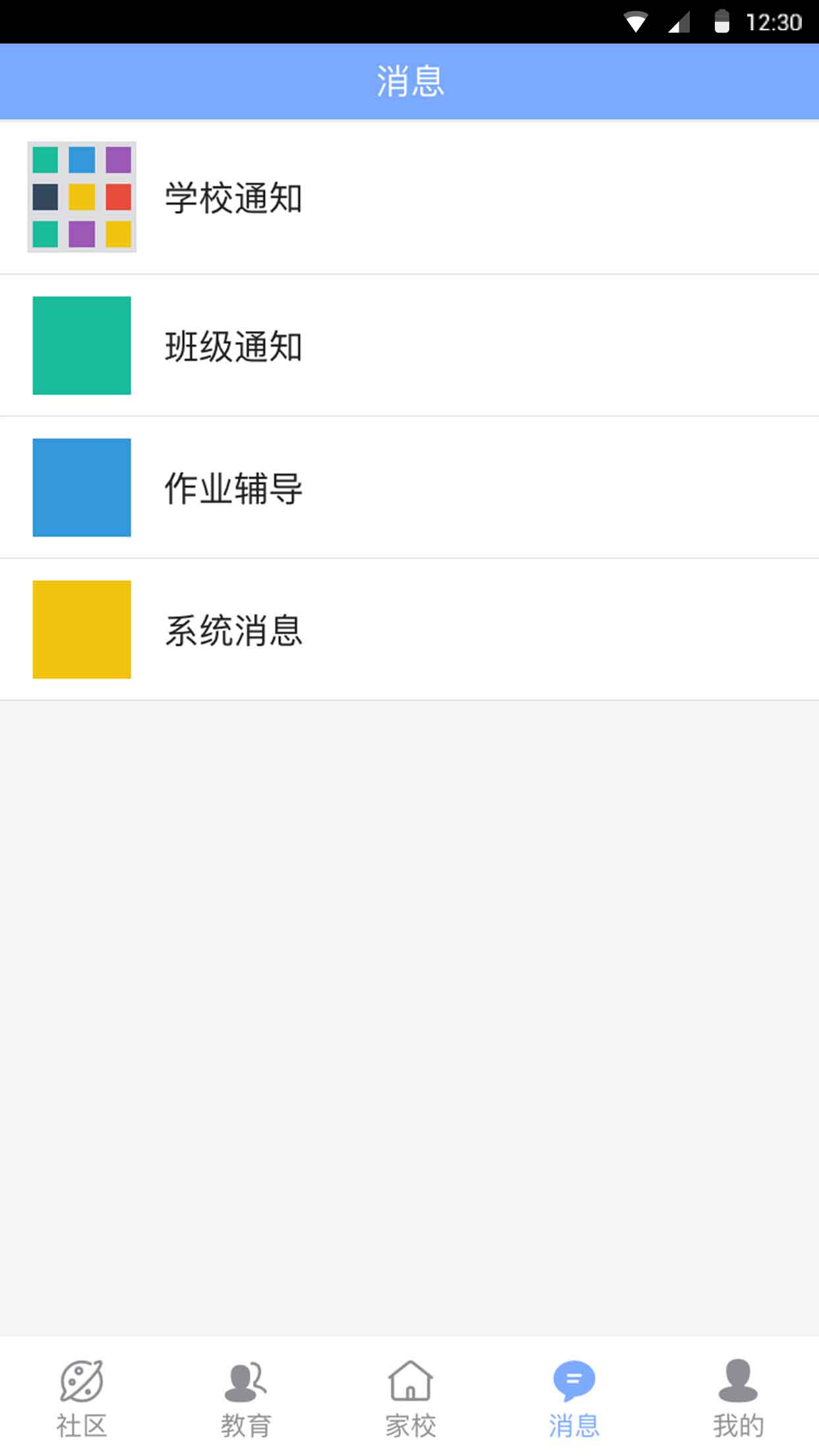Click the 消息 title in the header
Image resolution: width=819 pixels, height=1456 pixels.
pos(409,80)
